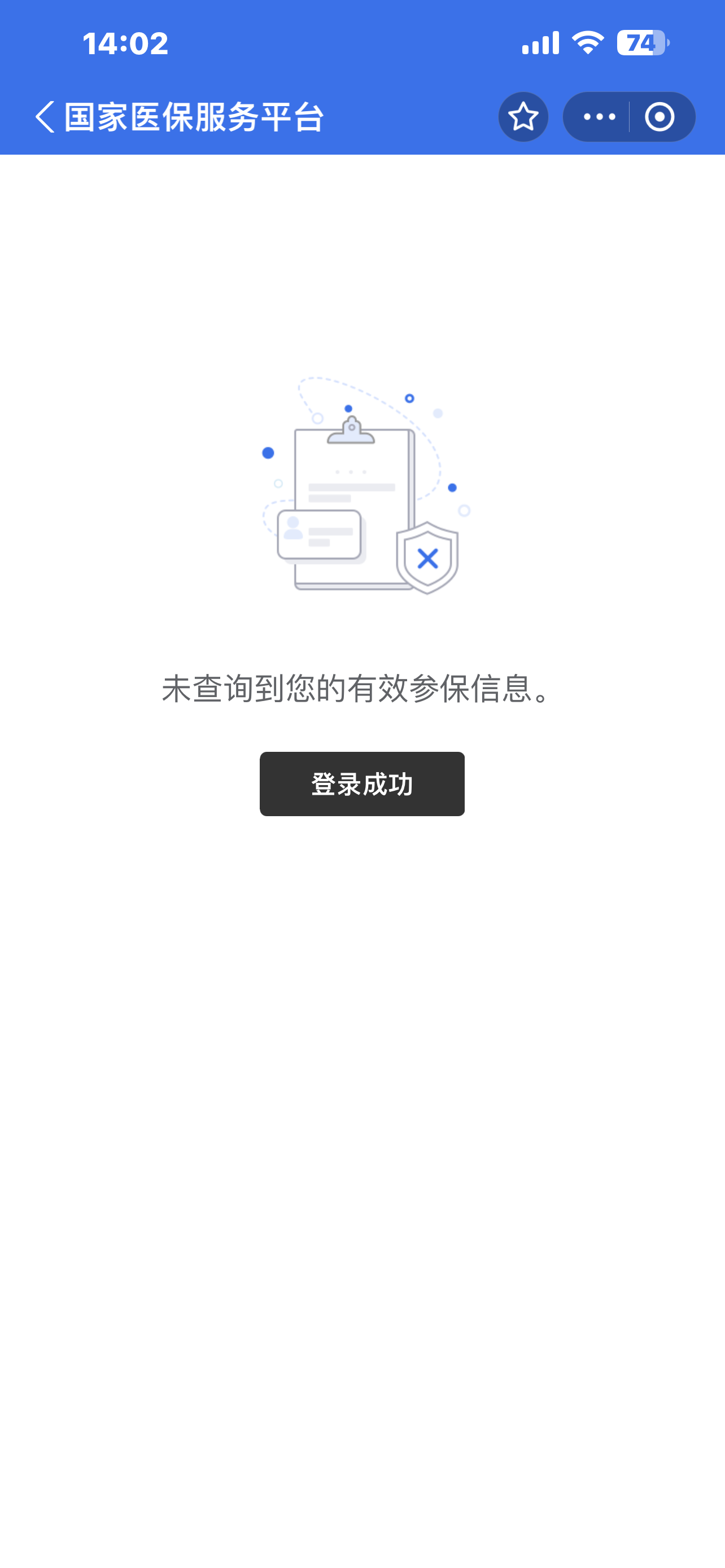Close the mini program via circle icon

(660, 117)
